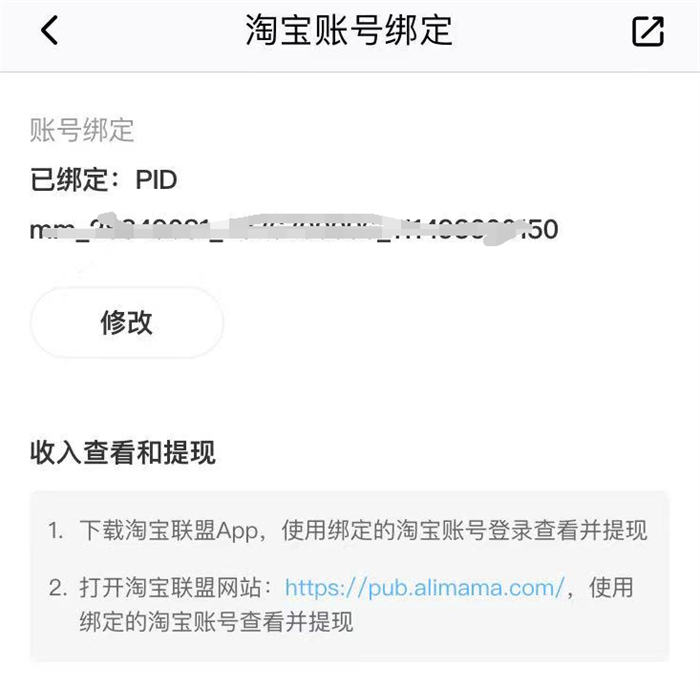Viewport: 700px width, 687px height.
Task: Tap the 修改 button to edit binding
Action: click(x=127, y=322)
